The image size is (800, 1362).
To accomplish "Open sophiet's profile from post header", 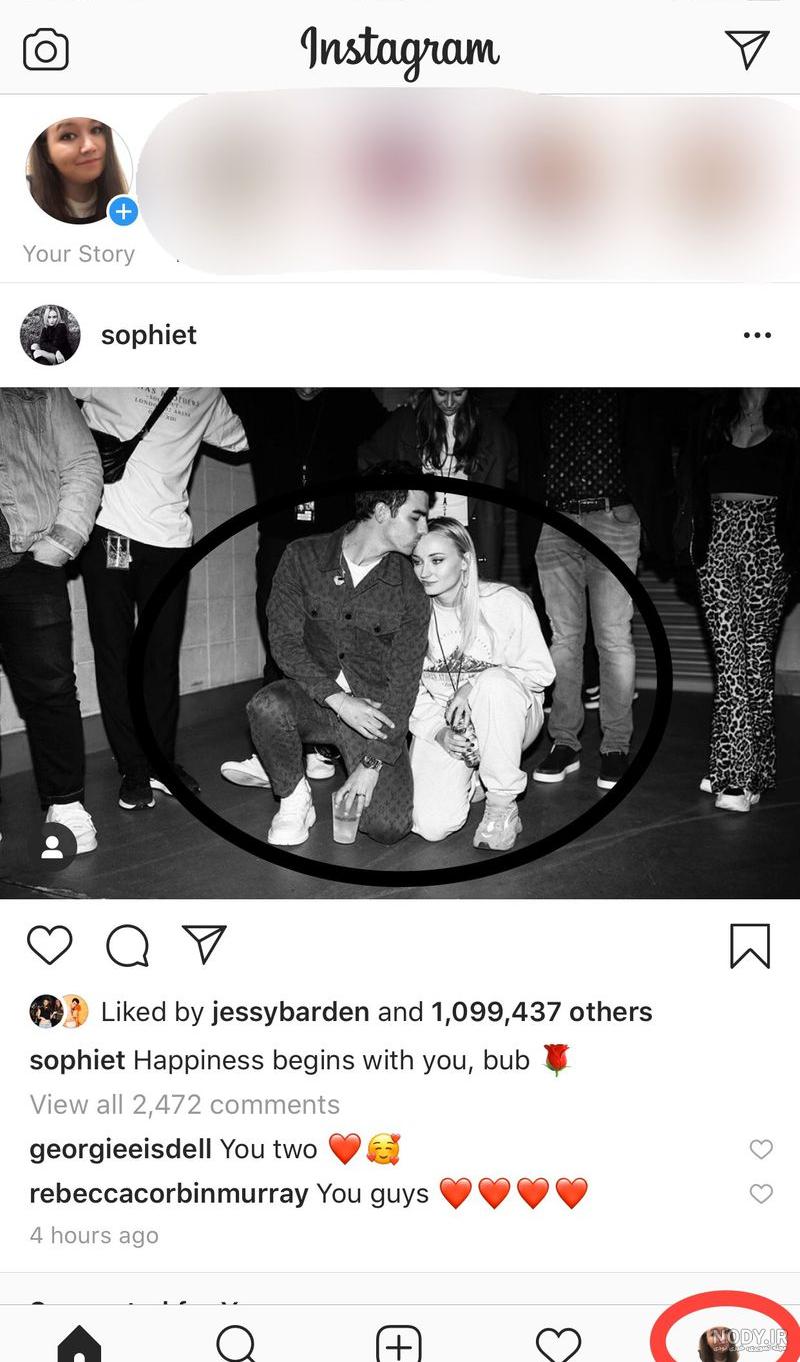I will [149, 335].
